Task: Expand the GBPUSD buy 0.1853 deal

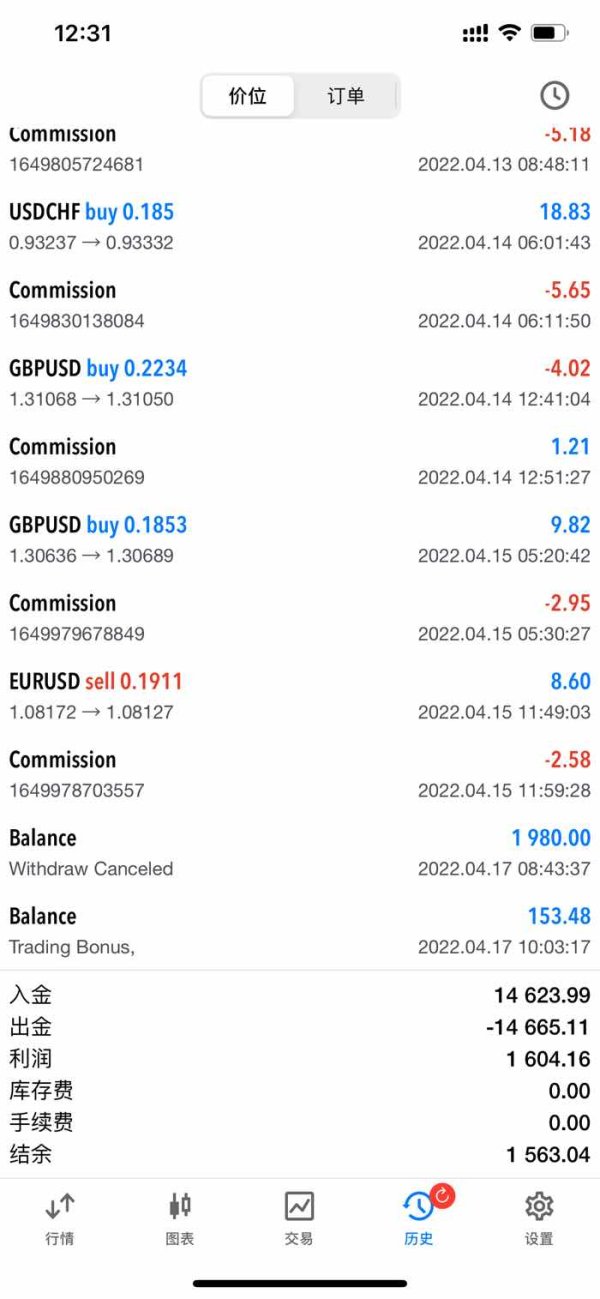Action: pos(299,539)
